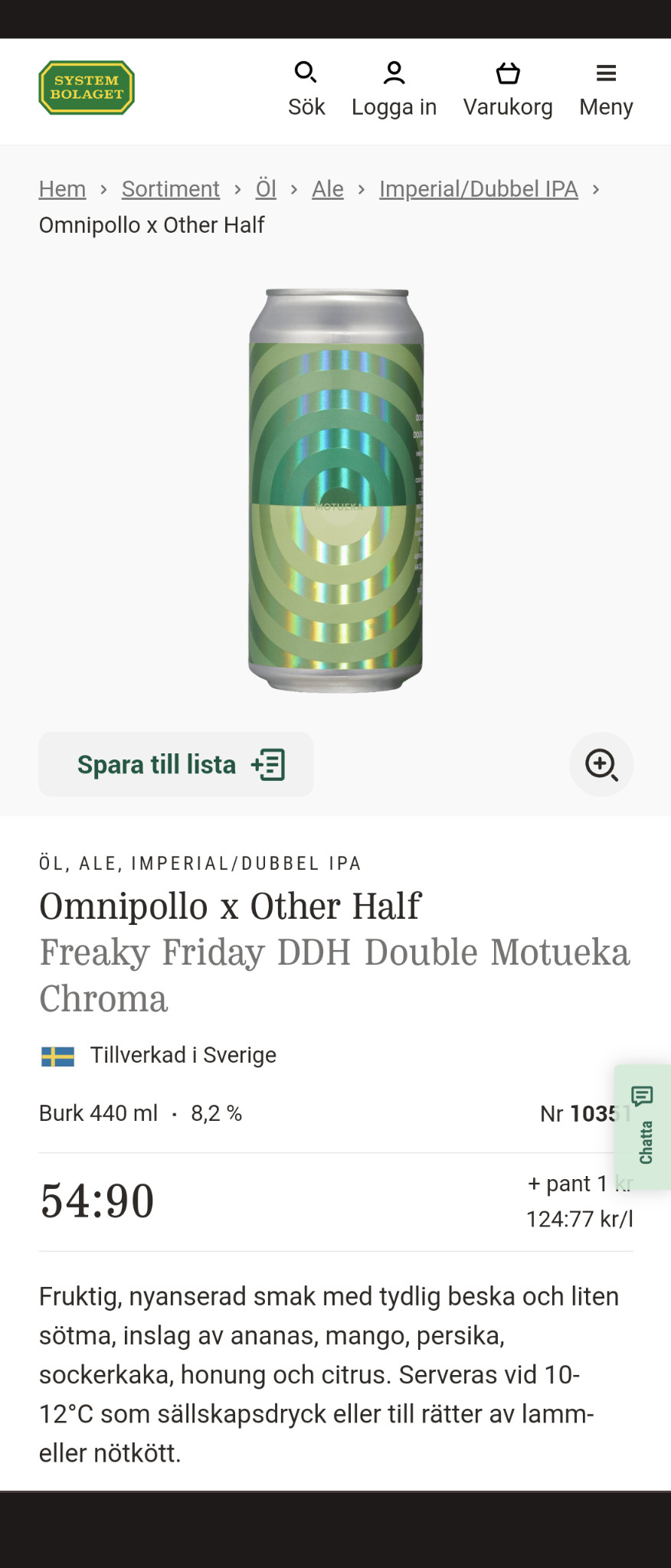Open the Öl category breadcrumb
The width and height of the screenshot is (671, 1568).
pyautogui.click(x=266, y=189)
